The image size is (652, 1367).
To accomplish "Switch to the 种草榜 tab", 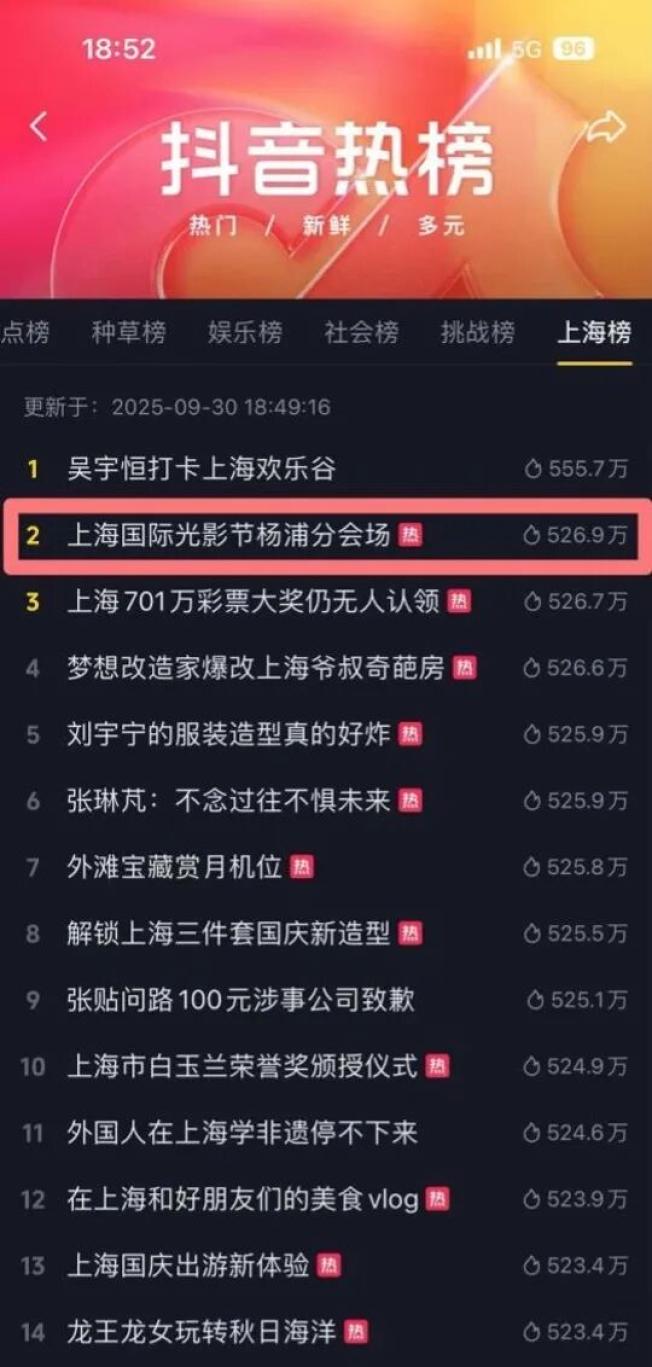I will pos(129,332).
